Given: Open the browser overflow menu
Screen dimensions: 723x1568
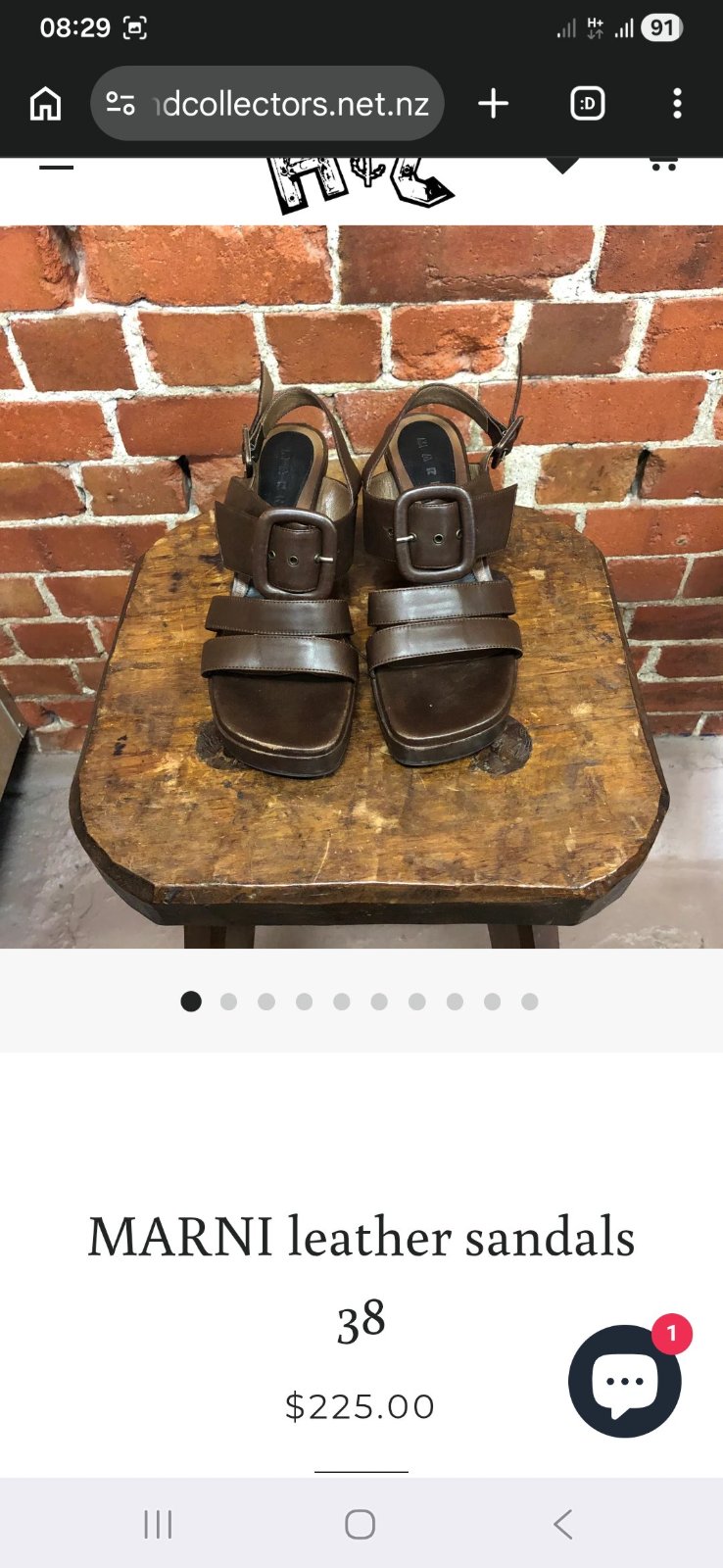Looking at the screenshot, I should coord(677,103).
